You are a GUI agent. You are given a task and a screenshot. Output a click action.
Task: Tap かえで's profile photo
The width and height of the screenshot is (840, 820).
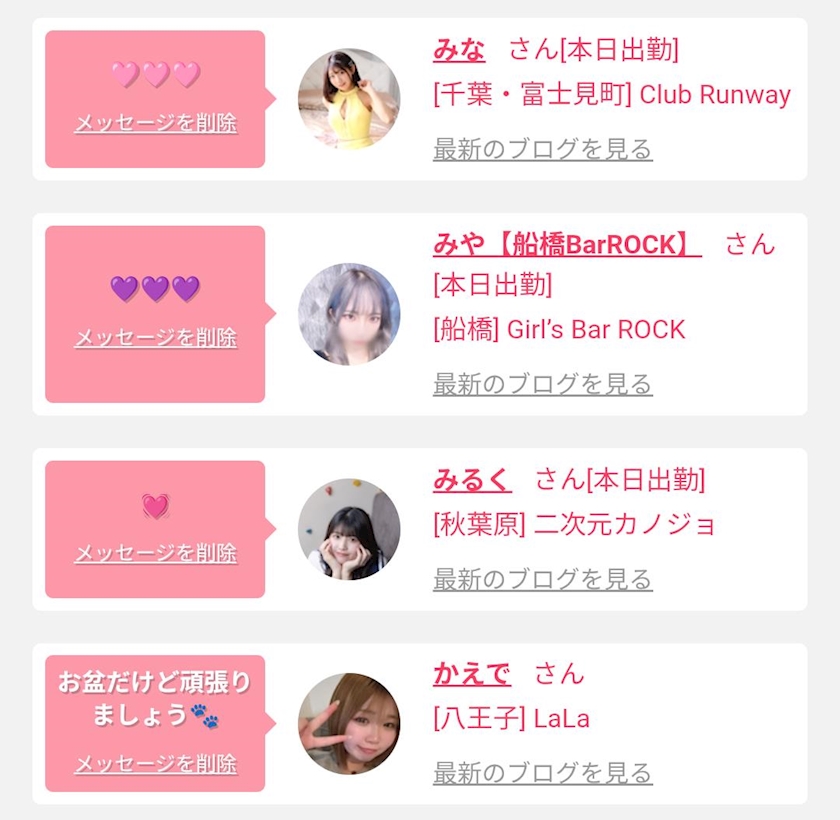click(349, 723)
